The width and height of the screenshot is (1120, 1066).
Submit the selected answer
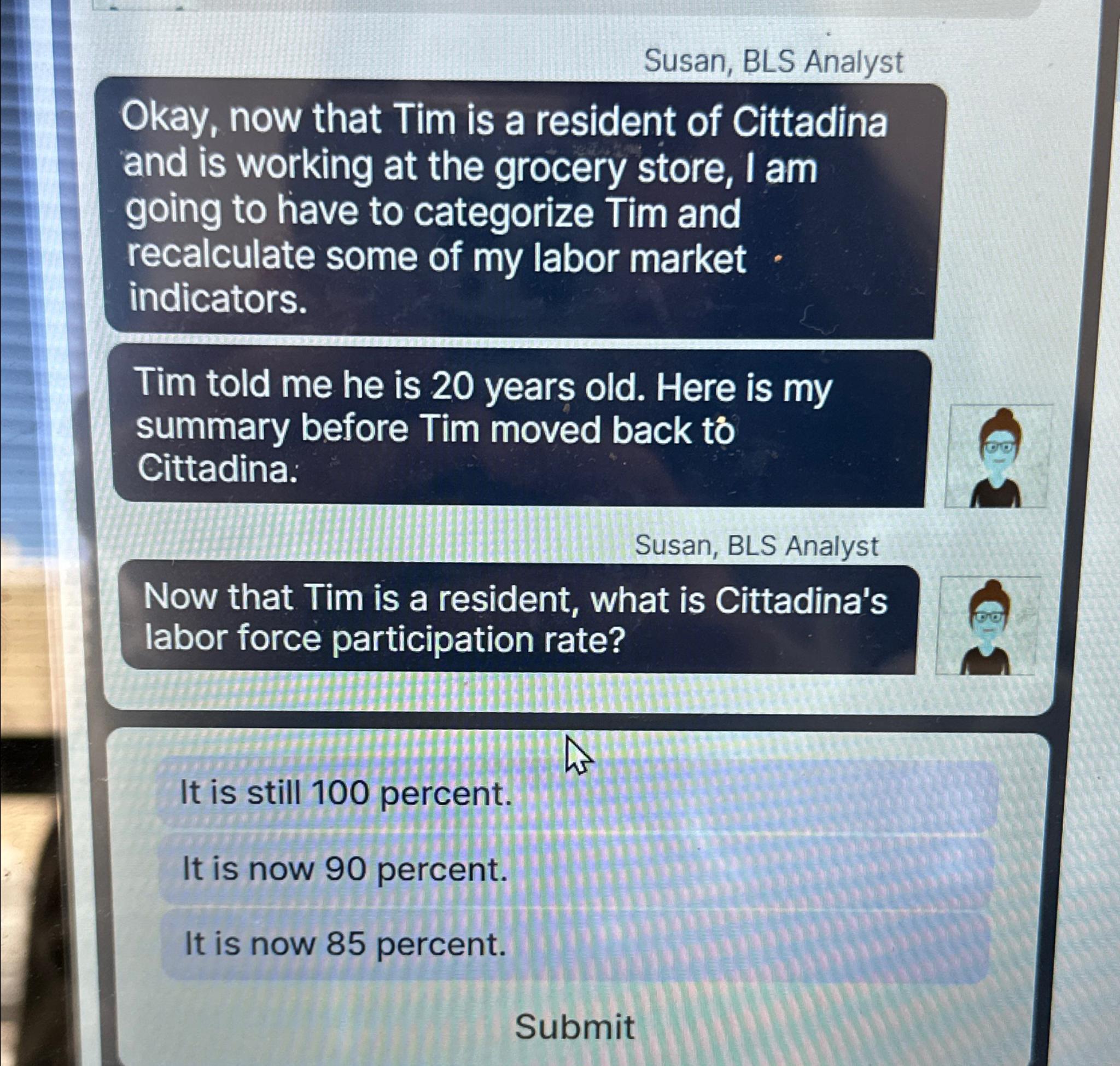point(574,1027)
